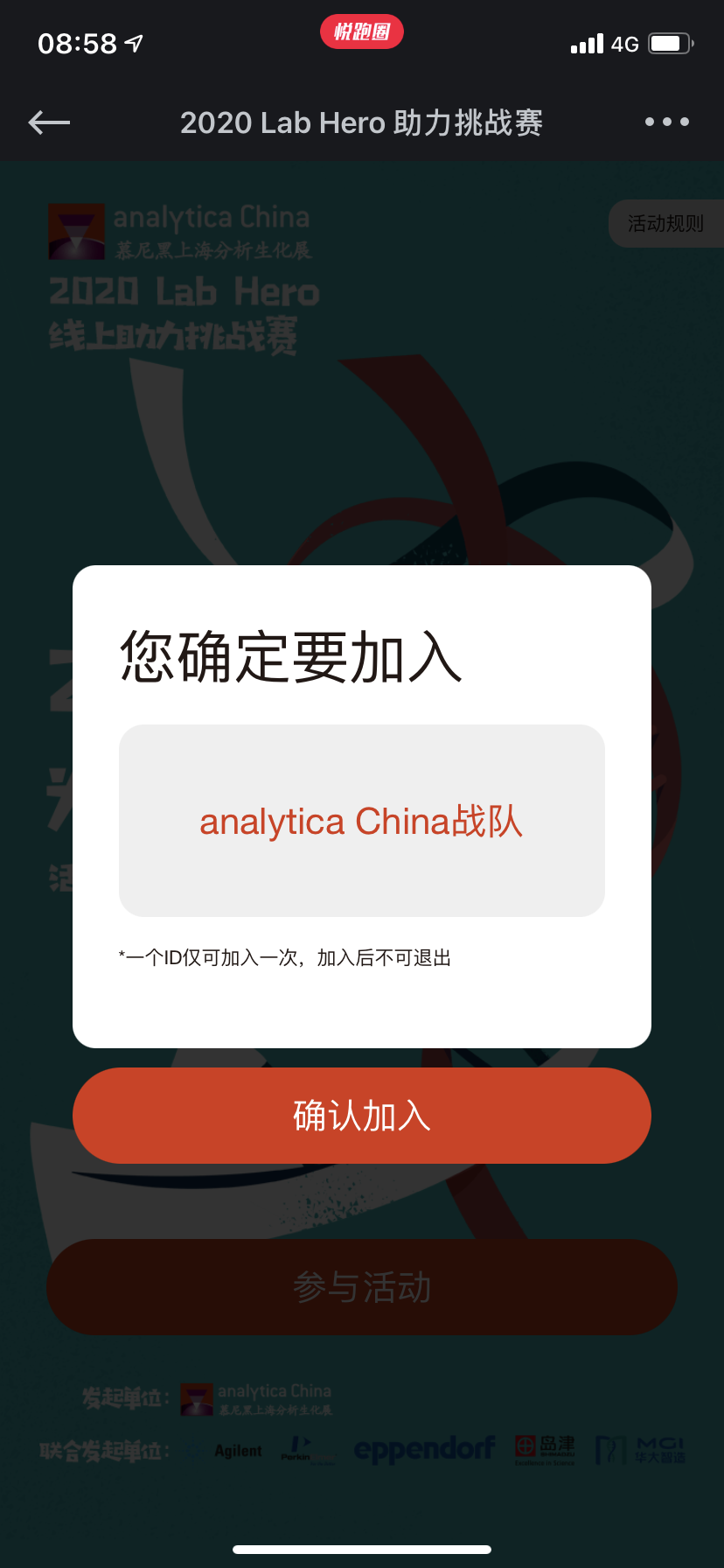Open the three-dot overflow menu
The height and width of the screenshot is (1568, 724).
(666, 122)
